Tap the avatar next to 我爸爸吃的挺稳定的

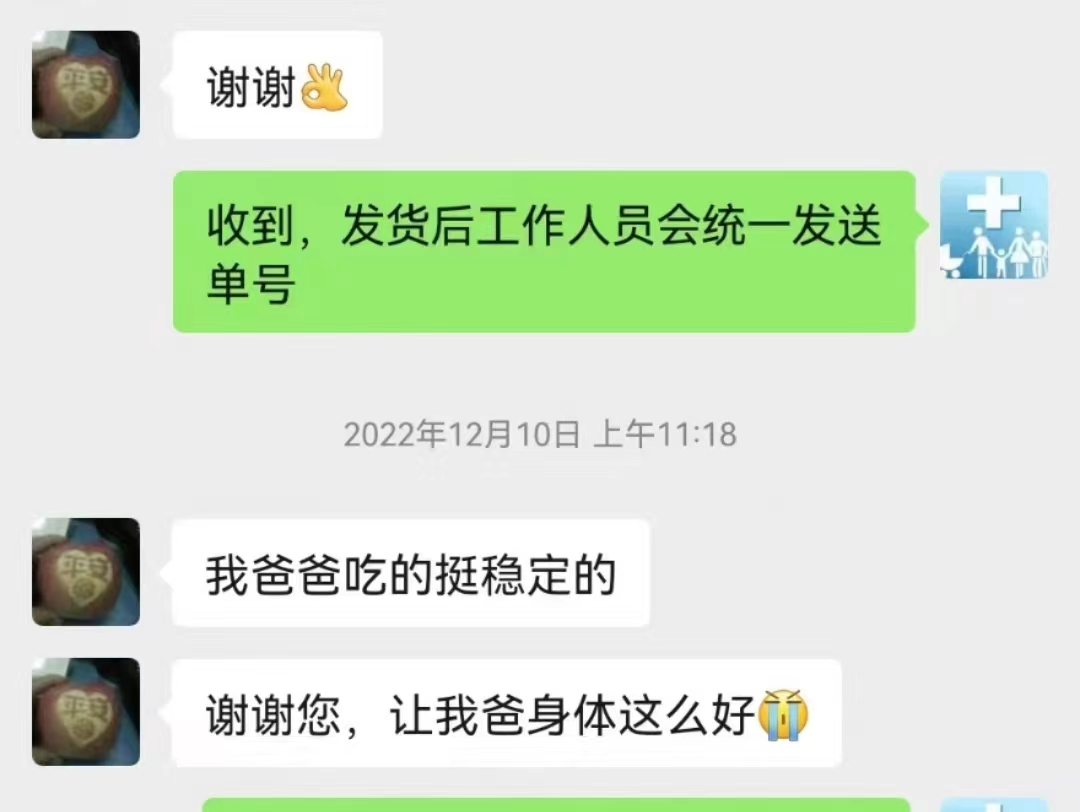tap(86, 572)
